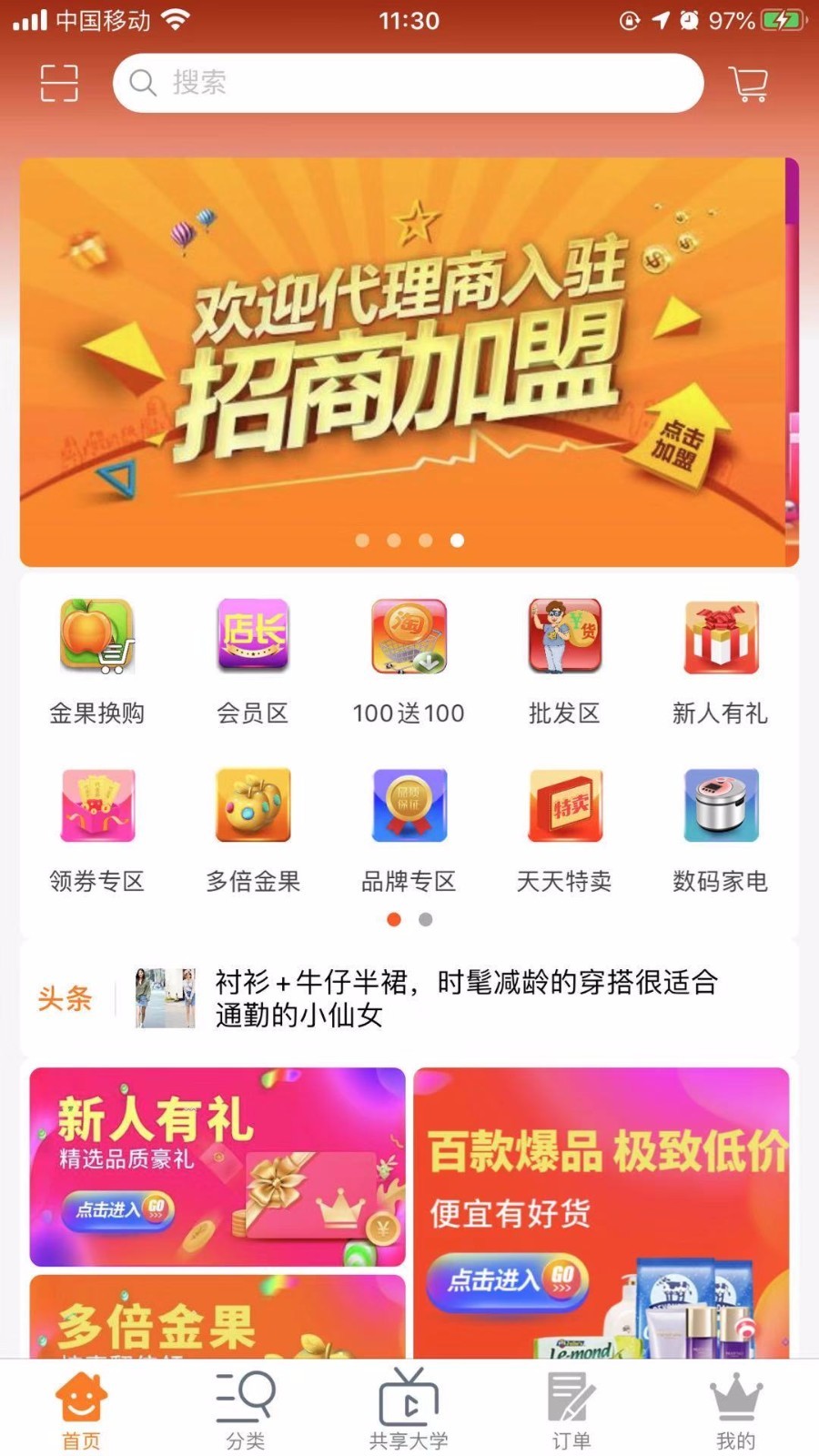Read the 衬衫+牛仔半裙 headline article

coord(466,998)
